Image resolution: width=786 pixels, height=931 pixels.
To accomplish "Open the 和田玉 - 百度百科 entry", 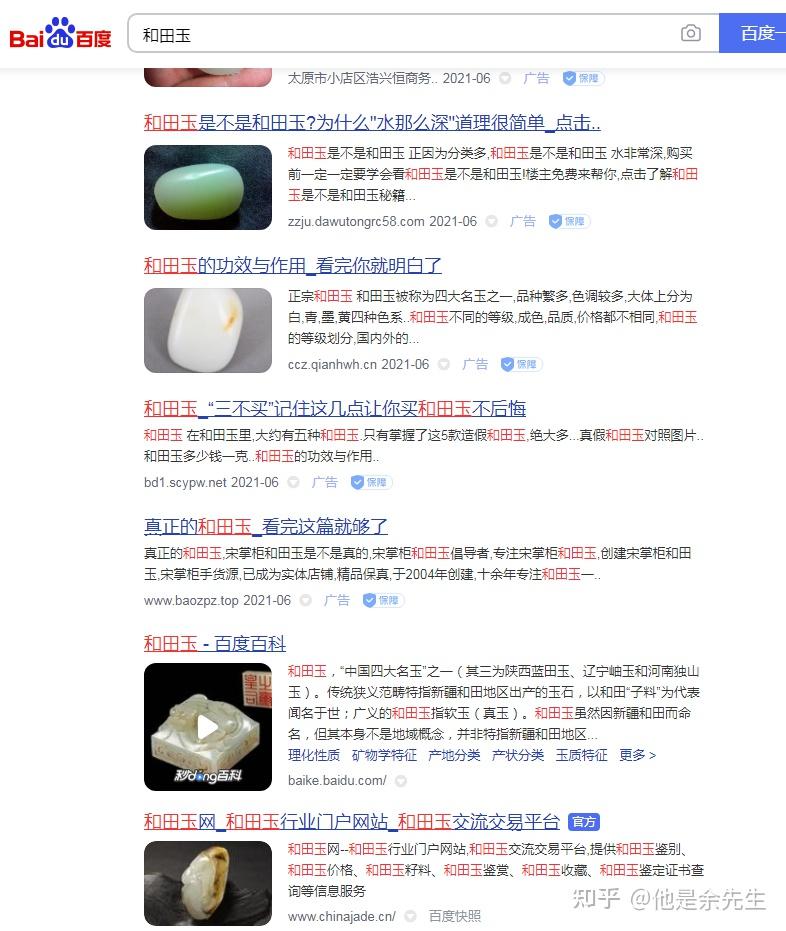I will click(214, 644).
